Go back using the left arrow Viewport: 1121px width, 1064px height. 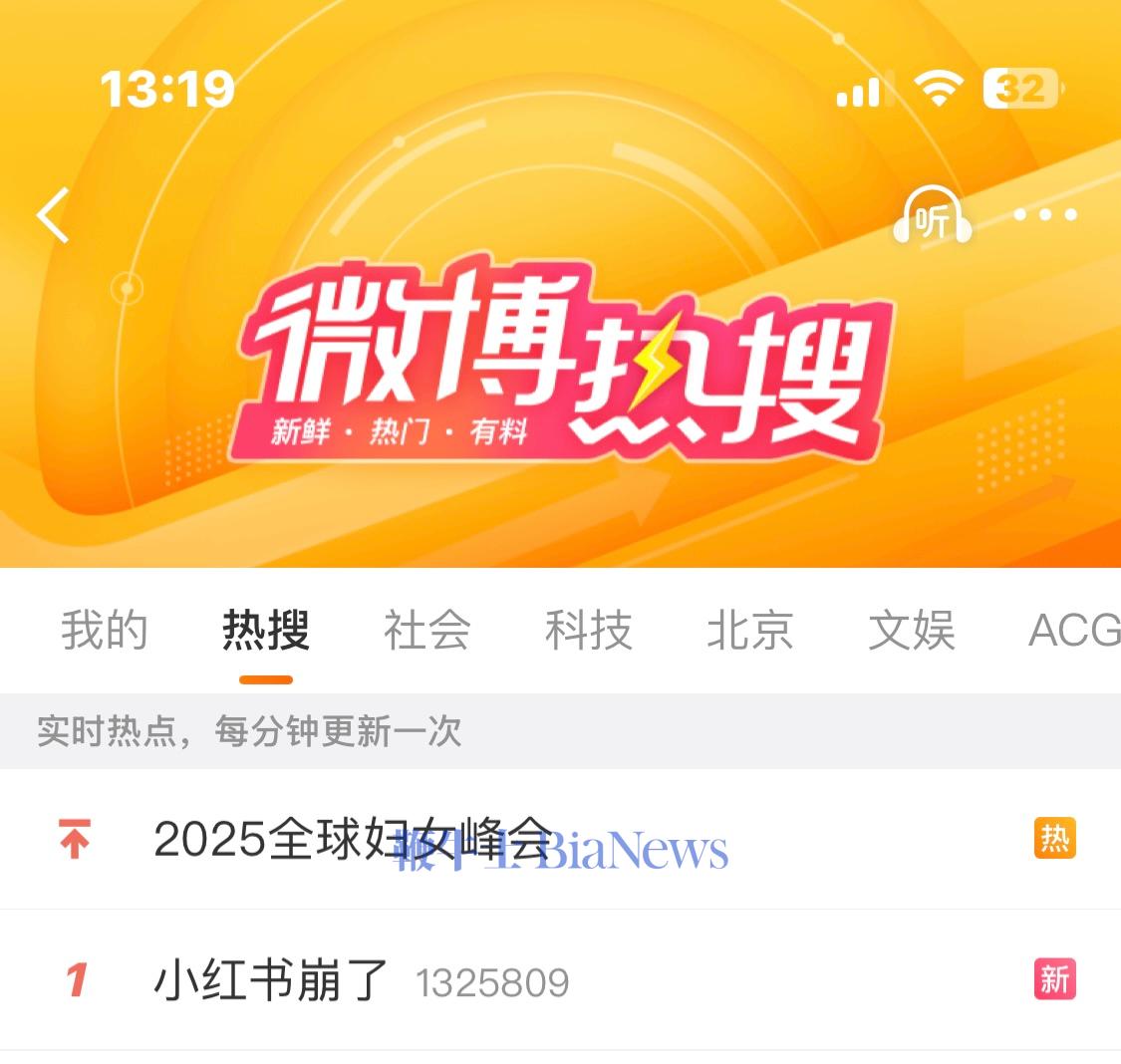[x=54, y=215]
